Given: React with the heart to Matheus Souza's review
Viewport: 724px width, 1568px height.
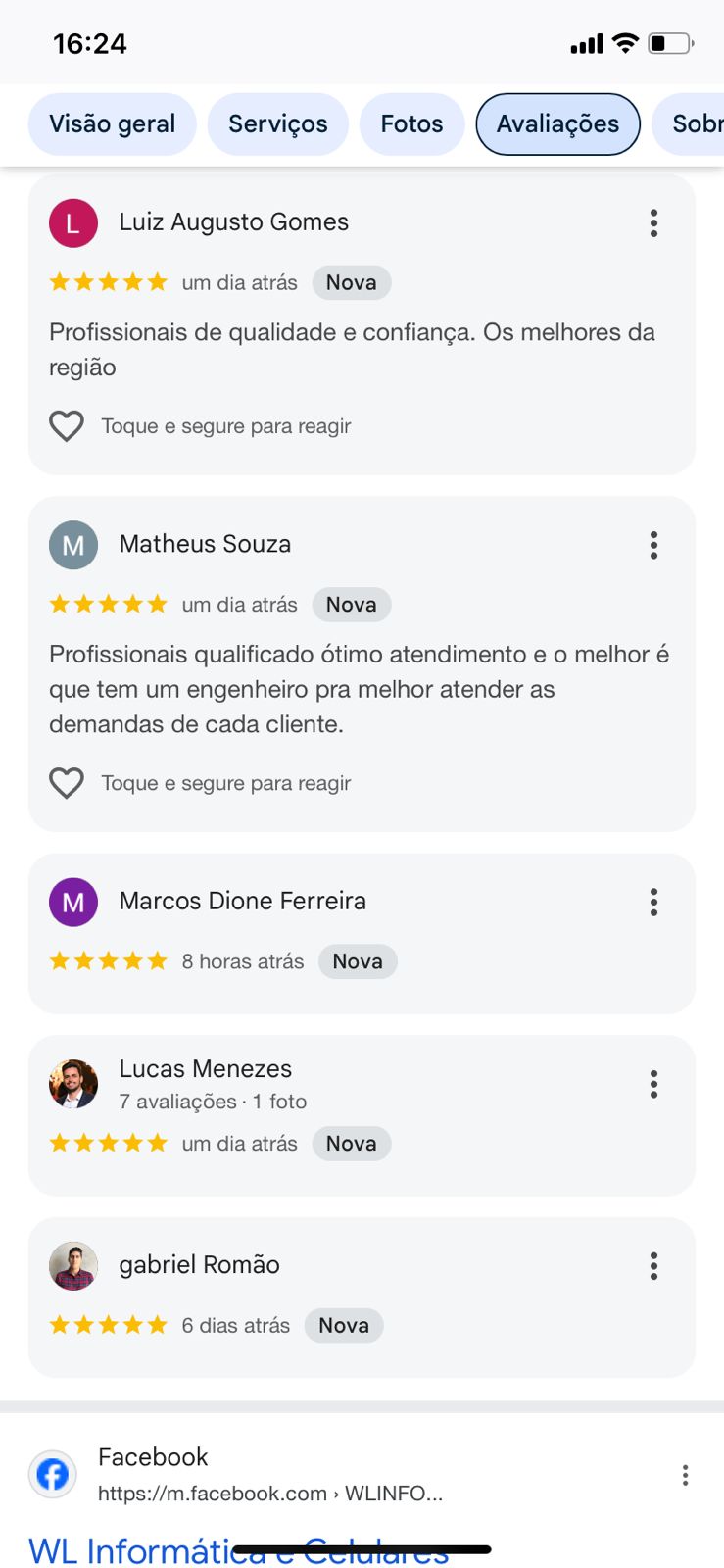Looking at the screenshot, I should (67, 783).
